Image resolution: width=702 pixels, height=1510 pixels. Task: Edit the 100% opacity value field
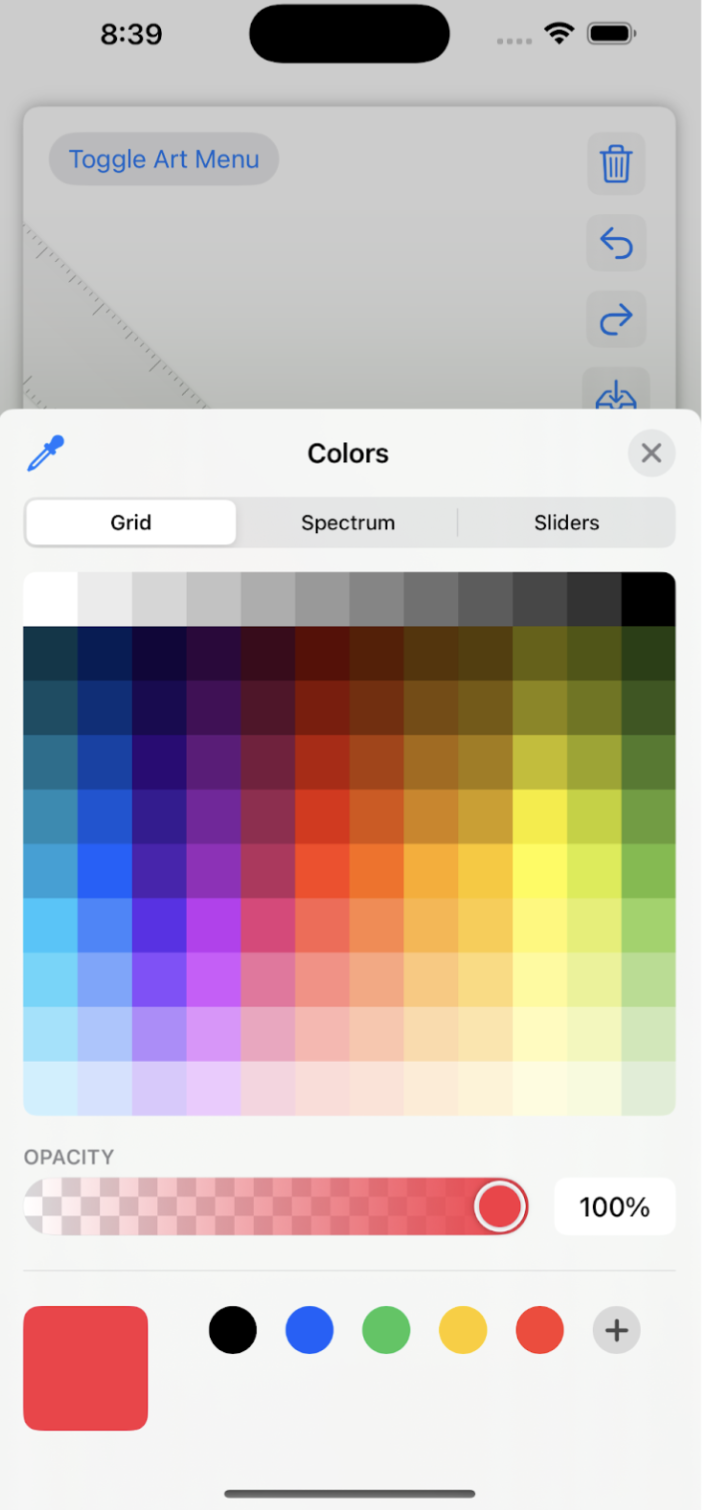point(614,1207)
